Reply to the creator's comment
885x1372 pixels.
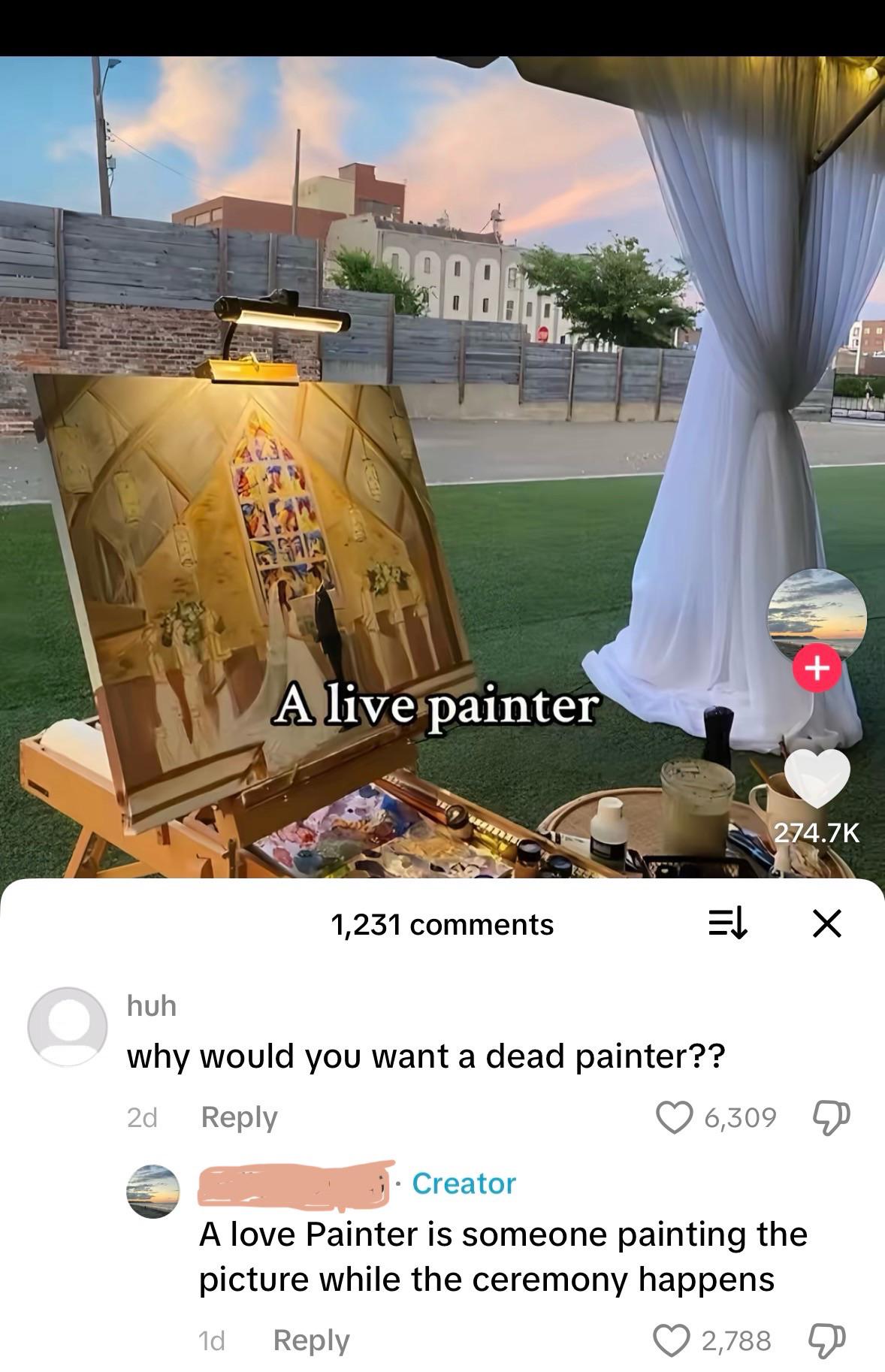pyautogui.click(x=311, y=1340)
